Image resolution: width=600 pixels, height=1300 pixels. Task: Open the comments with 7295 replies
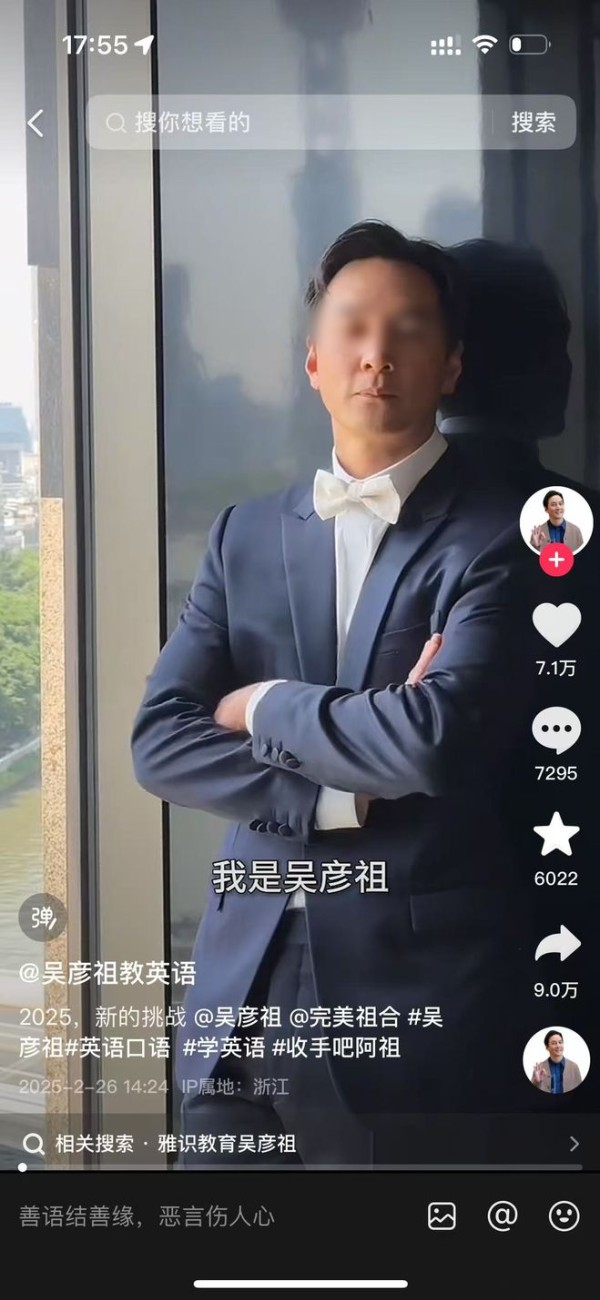coord(556,730)
